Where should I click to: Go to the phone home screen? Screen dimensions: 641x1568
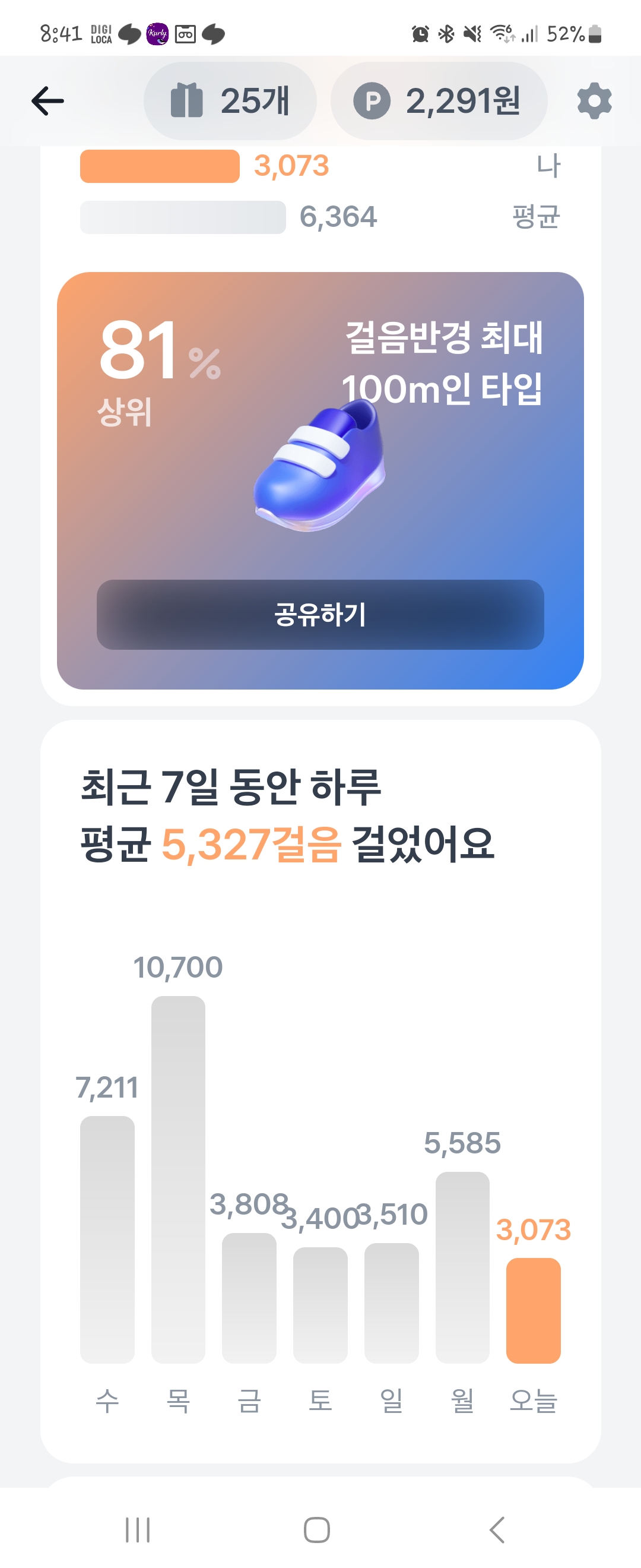pyautogui.click(x=317, y=1529)
